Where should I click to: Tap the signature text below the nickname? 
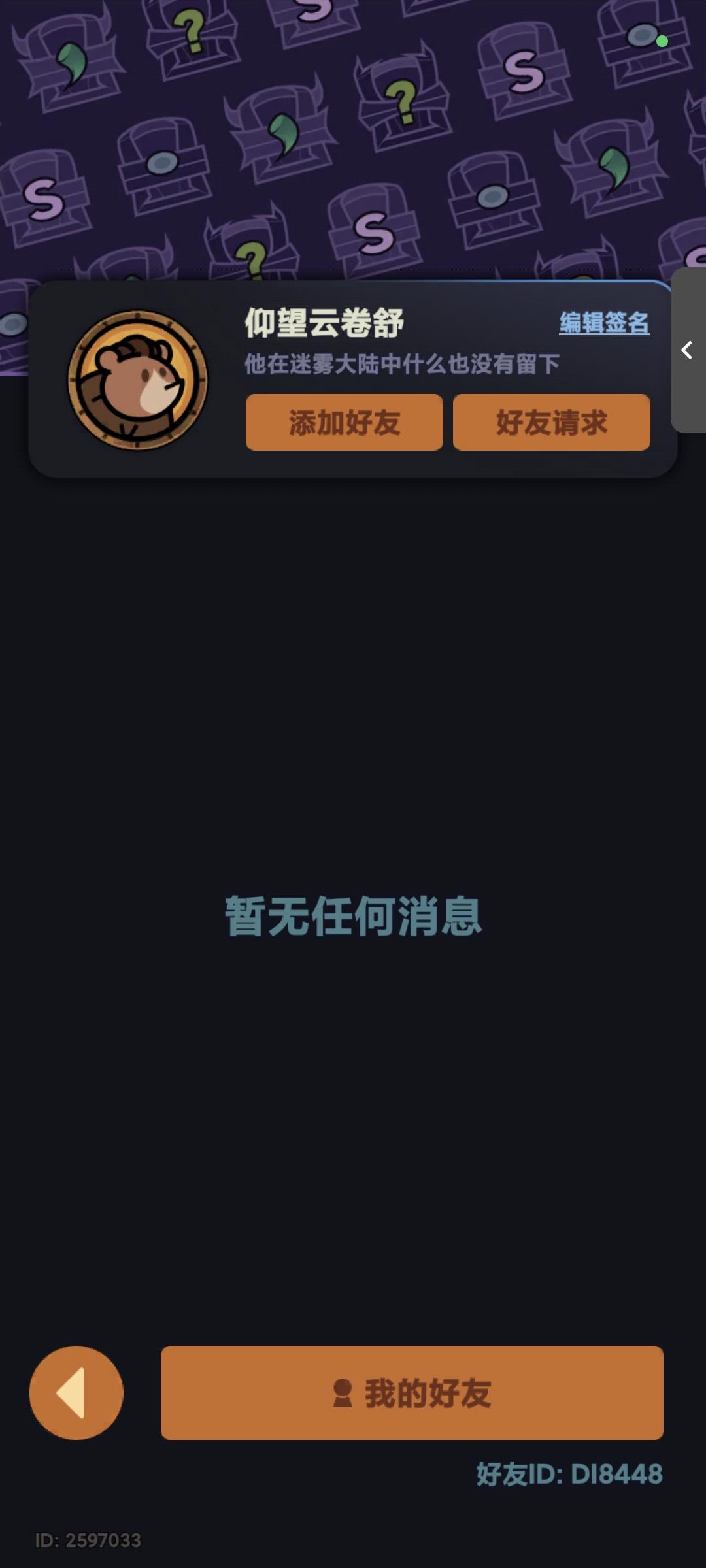[402, 363]
